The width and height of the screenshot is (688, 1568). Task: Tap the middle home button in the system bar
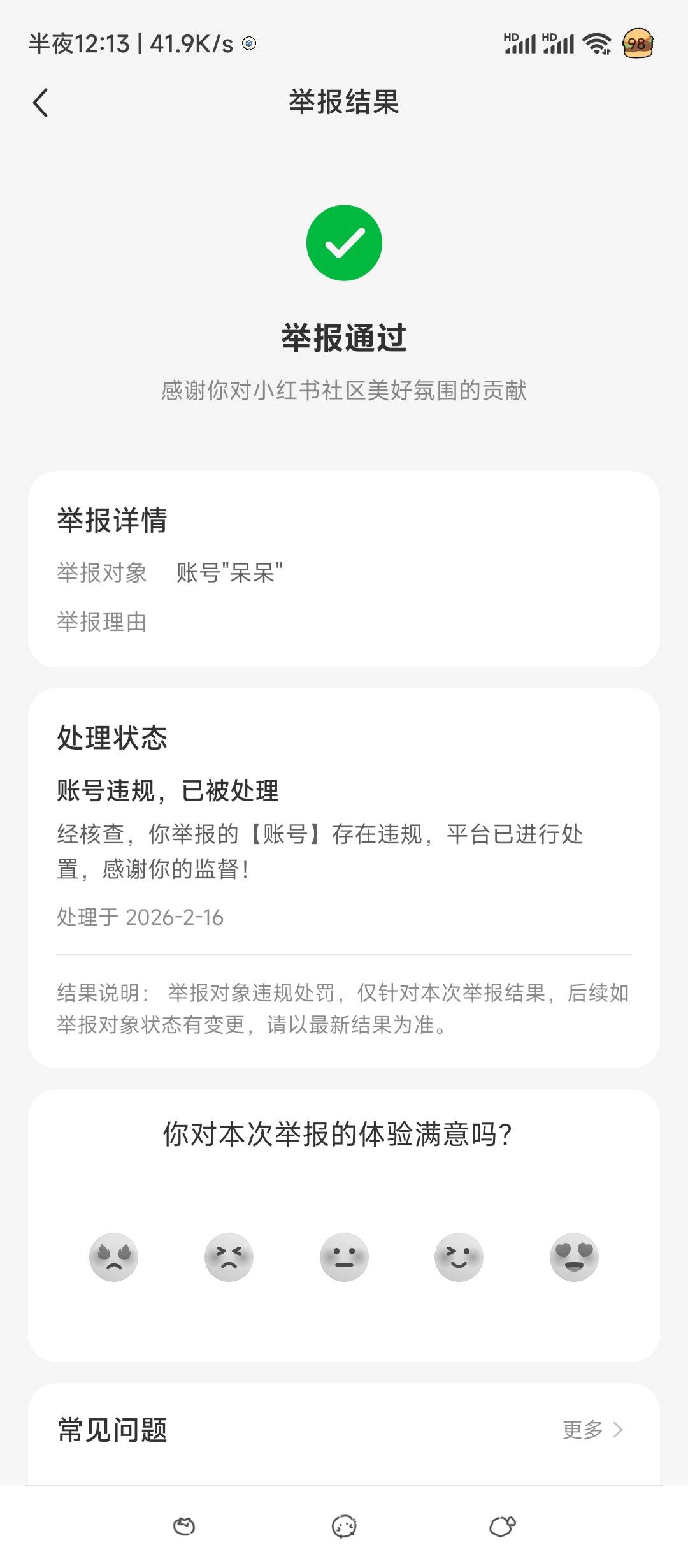tap(344, 1527)
